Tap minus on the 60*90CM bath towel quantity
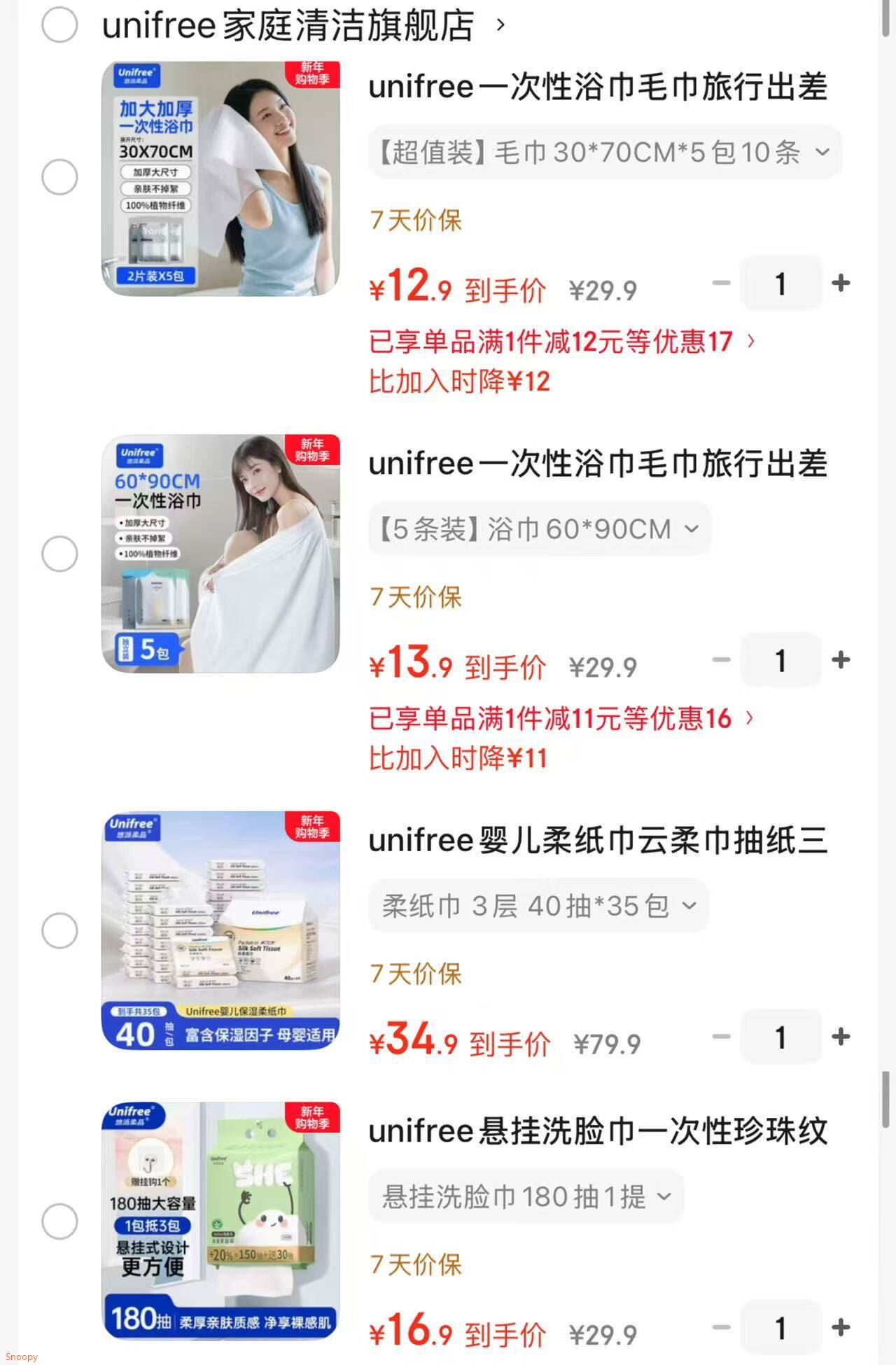Viewport: 896px width, 1365px height. click(720, 660)
